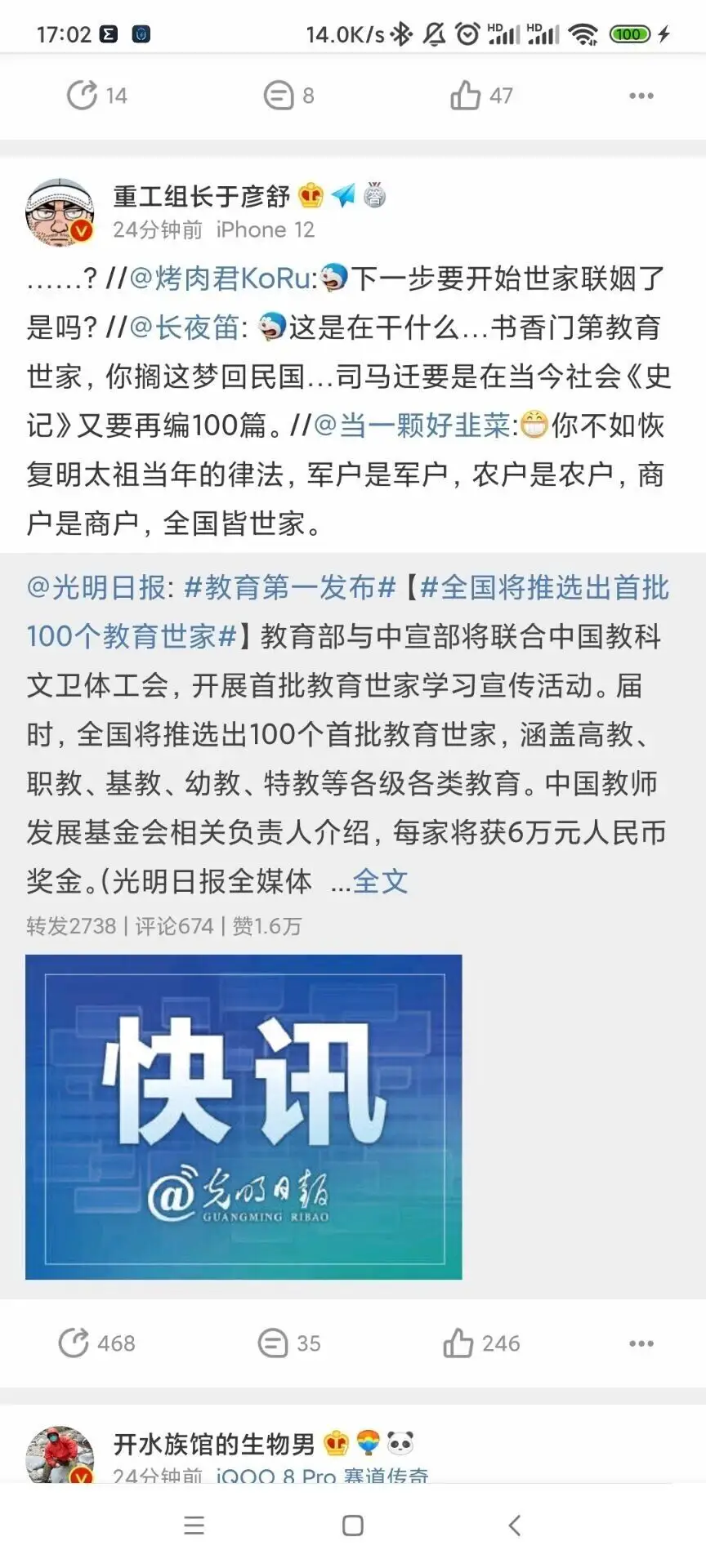Open overflow menu beside the 246 likes
The image size is (706, 1568).
(x=641, y=1343)
